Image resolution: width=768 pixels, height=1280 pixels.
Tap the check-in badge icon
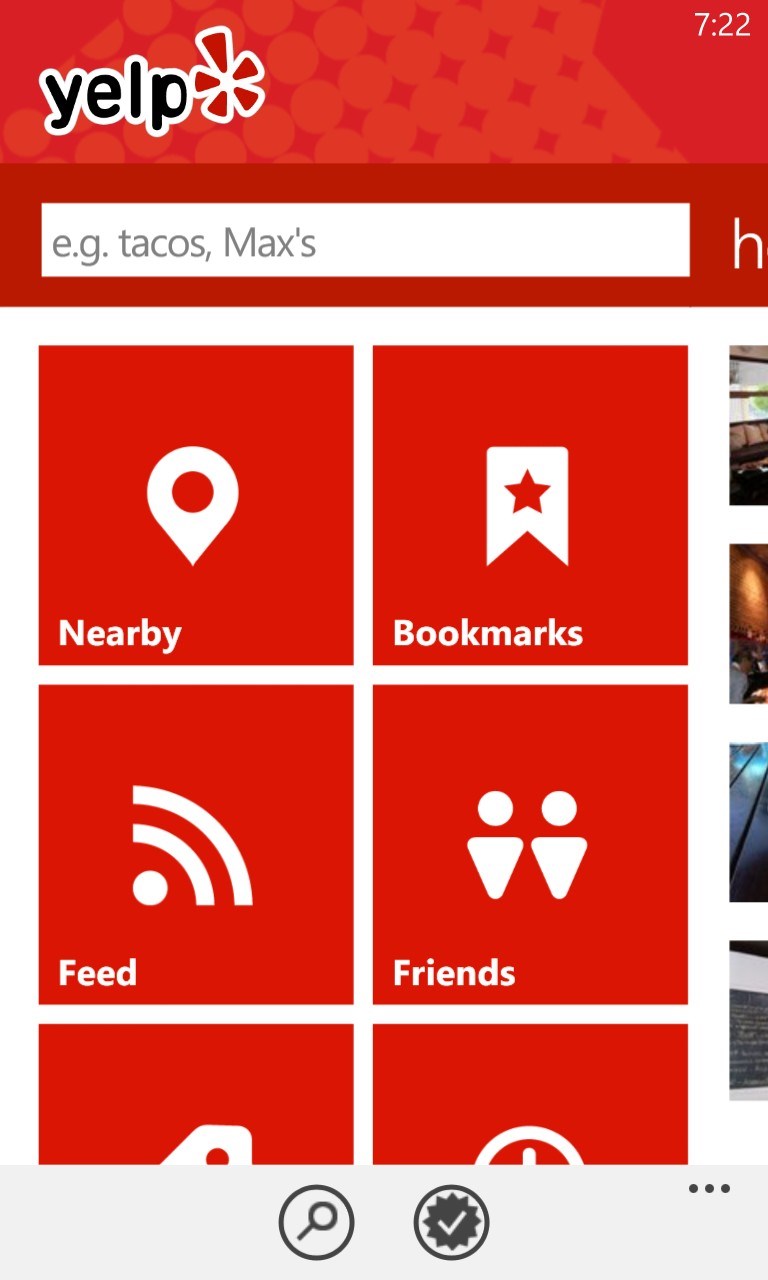pos(451,1221)
